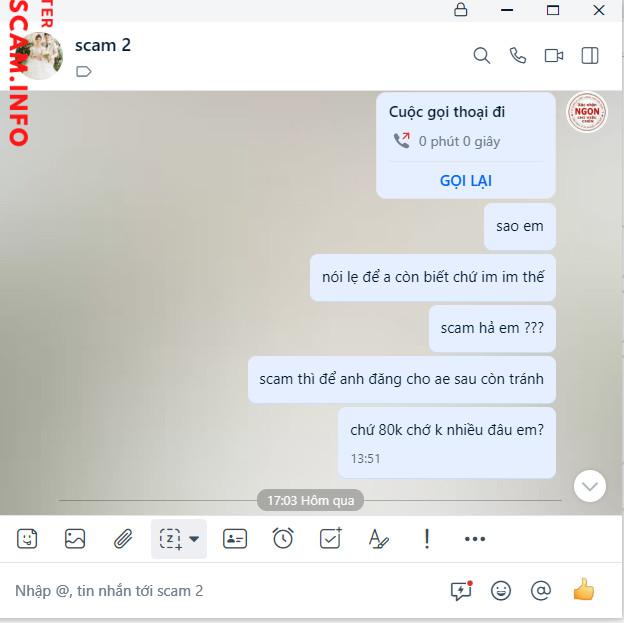Start a video call with scam 2
The image size is (624, 623).
553,56
